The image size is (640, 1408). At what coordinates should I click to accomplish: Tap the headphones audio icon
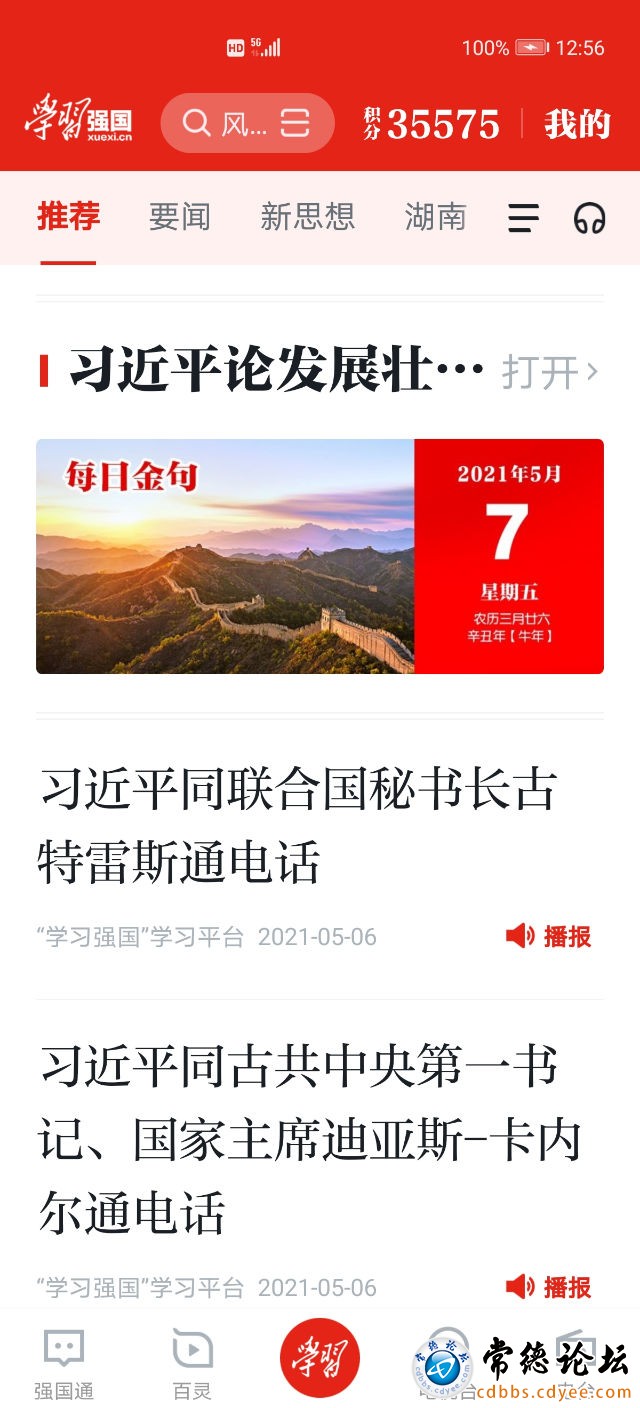tap(590, 218)
